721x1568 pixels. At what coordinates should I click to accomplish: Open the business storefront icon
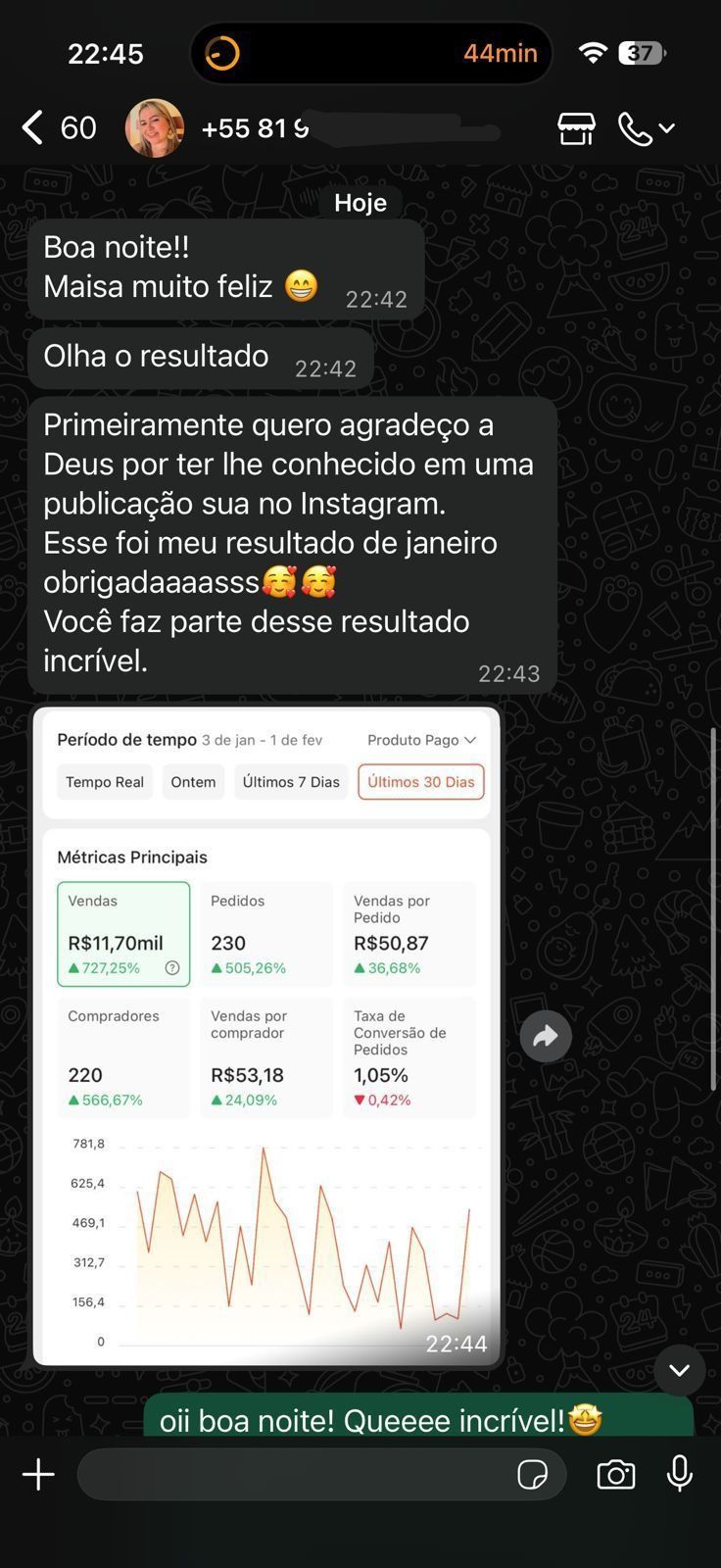[576, 128]
